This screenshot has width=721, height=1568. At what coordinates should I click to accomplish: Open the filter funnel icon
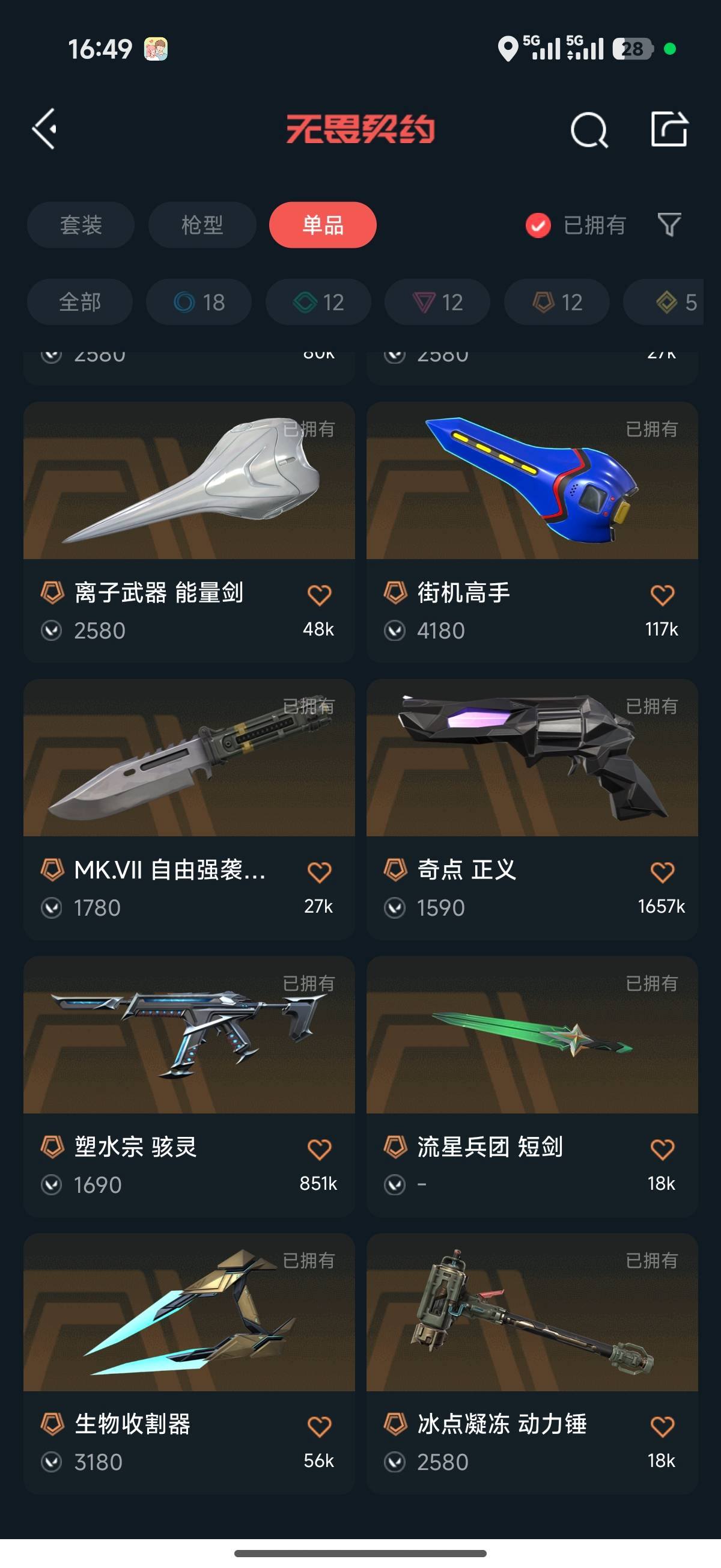point(668,225)
